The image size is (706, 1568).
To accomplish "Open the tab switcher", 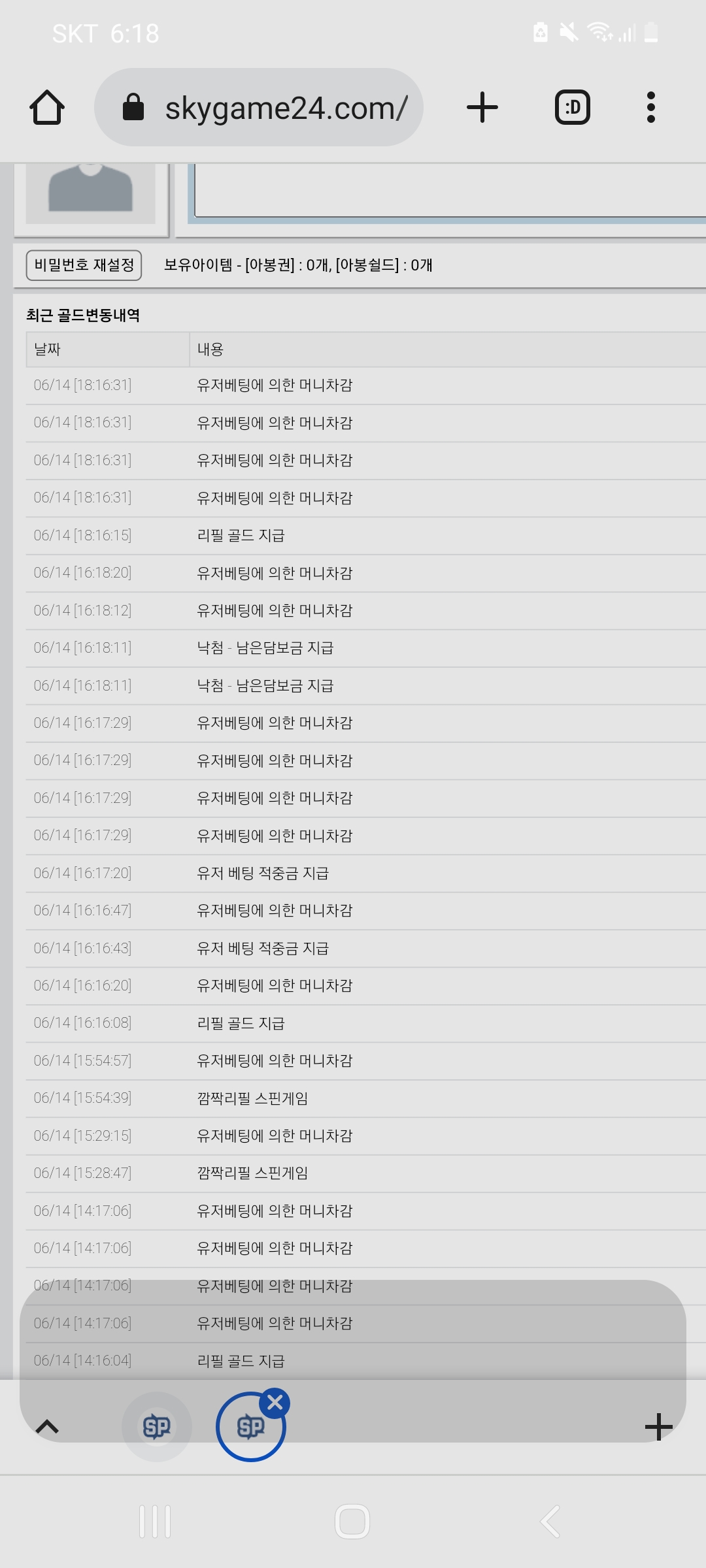I will click(573, 107).
